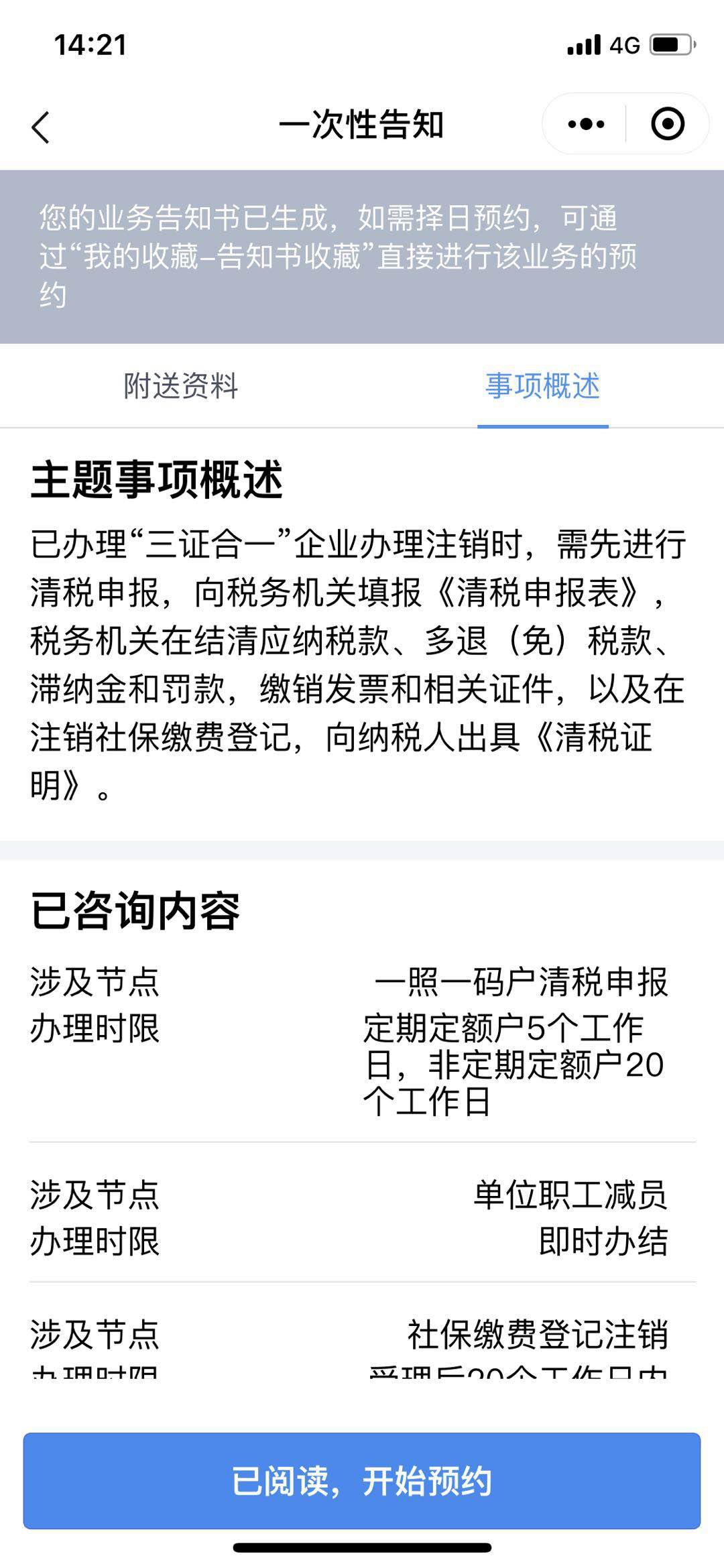Switch to the 附送资料 tab
This screenshot has height=1568, width=724.
click(181, 386)
